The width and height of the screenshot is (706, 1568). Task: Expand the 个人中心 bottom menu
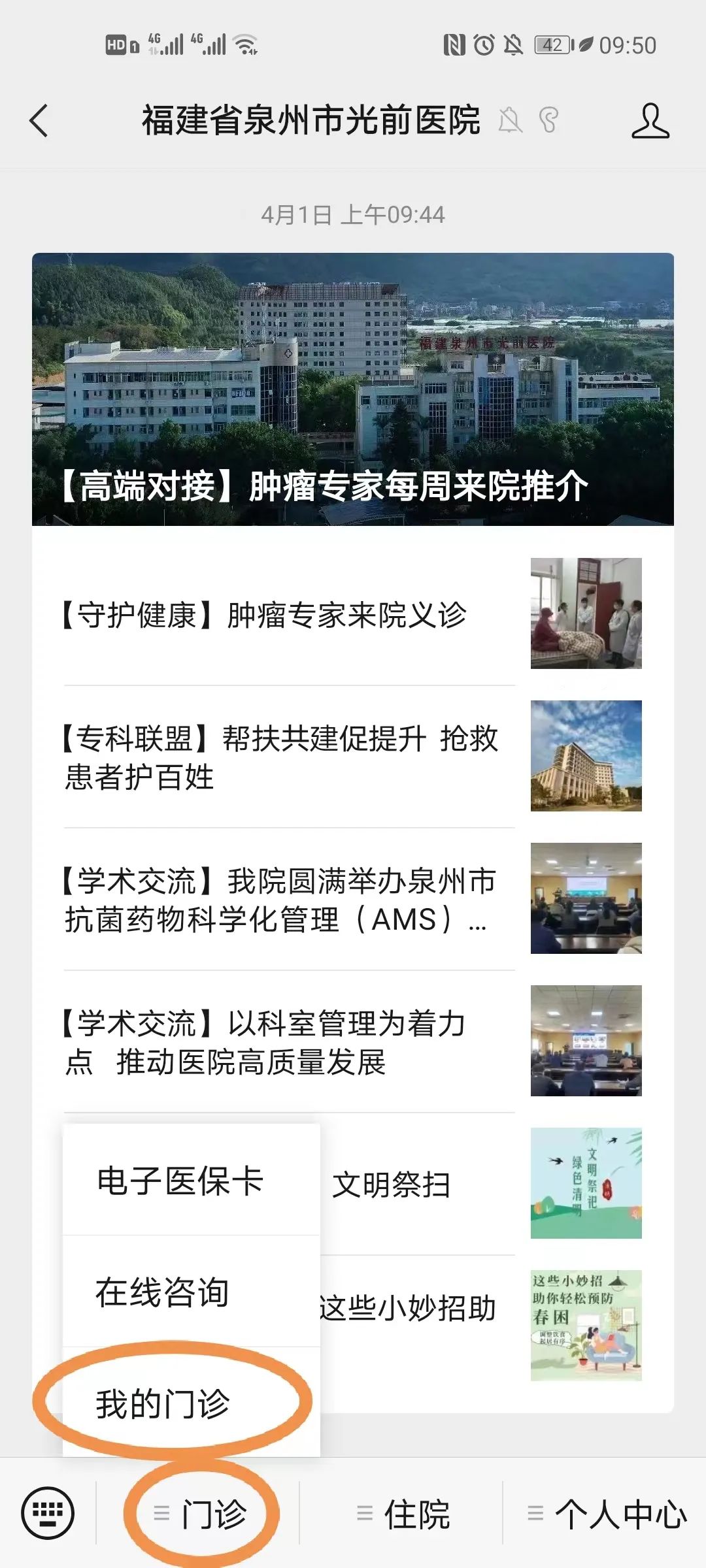pos(607,1514)
